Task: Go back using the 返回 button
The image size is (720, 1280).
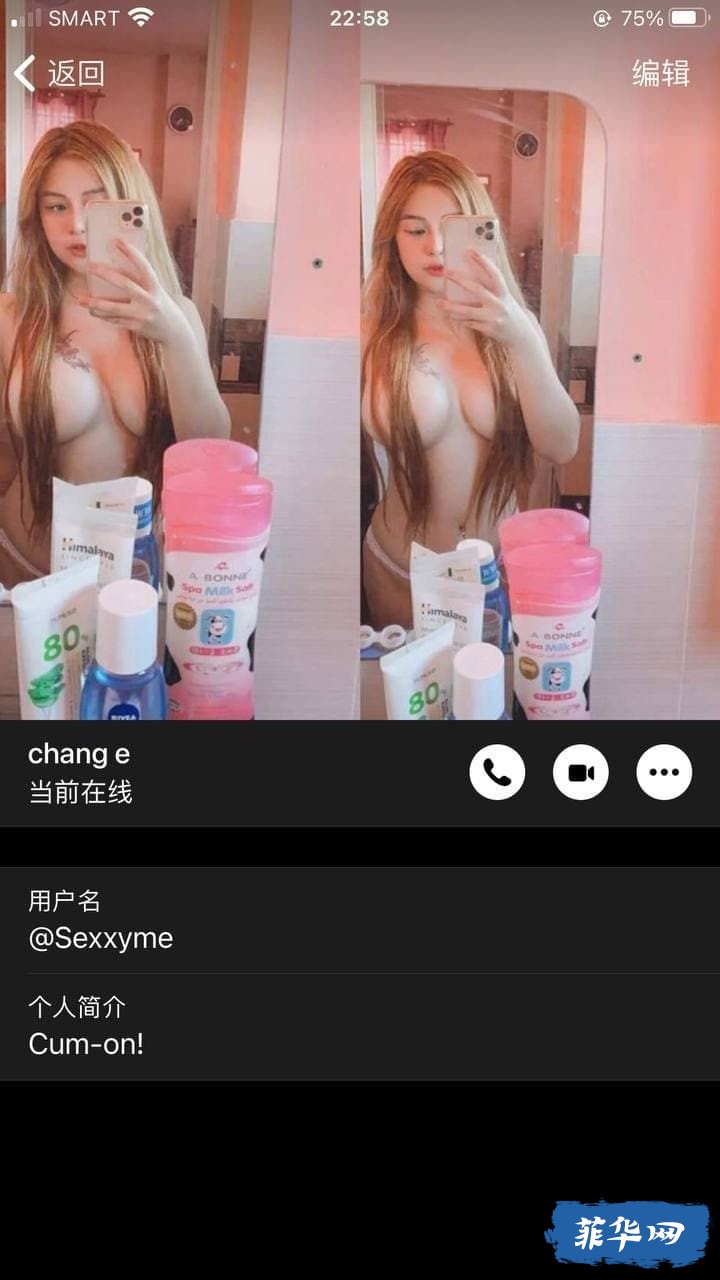Action: point(60,73)
